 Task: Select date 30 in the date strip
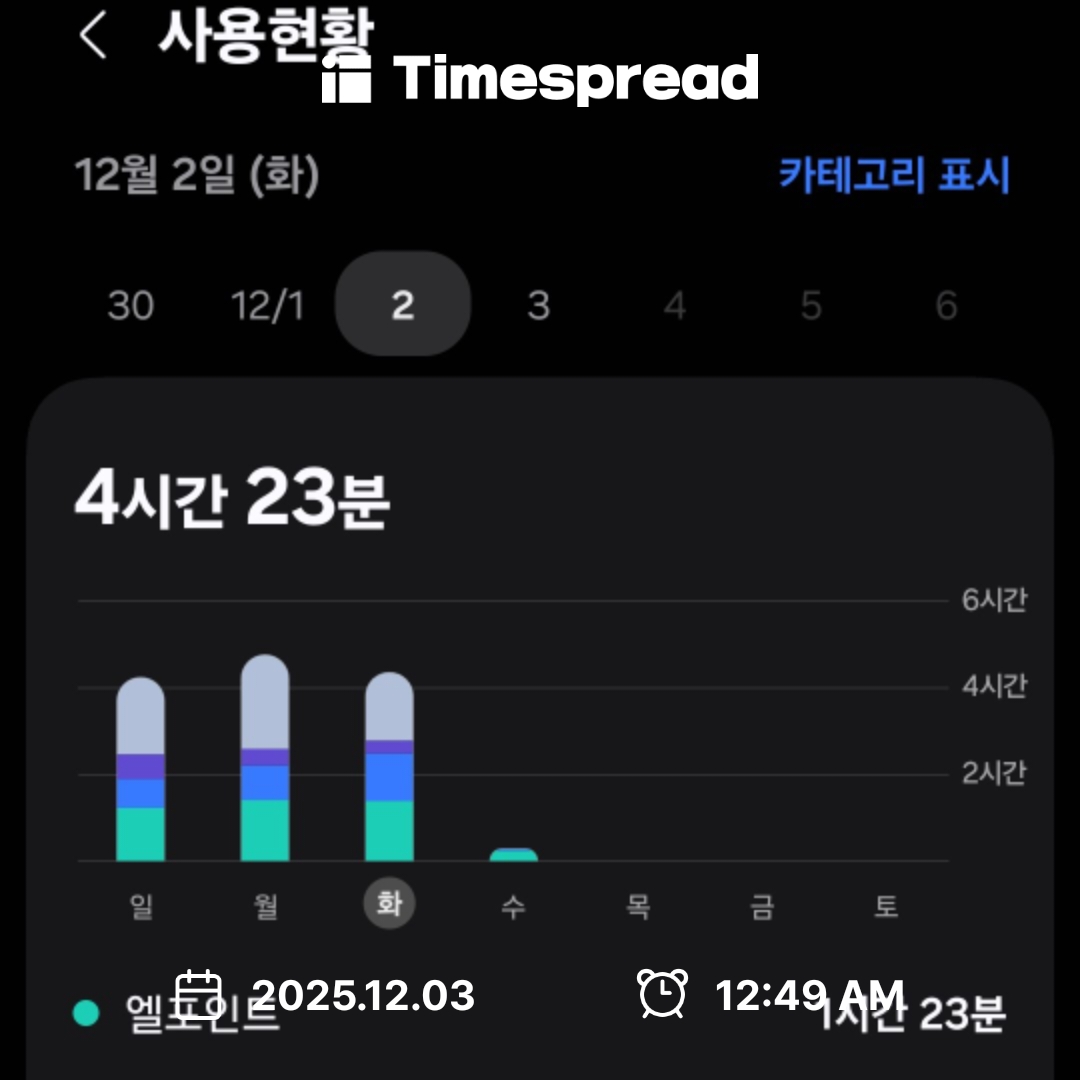tap(130, 305)
